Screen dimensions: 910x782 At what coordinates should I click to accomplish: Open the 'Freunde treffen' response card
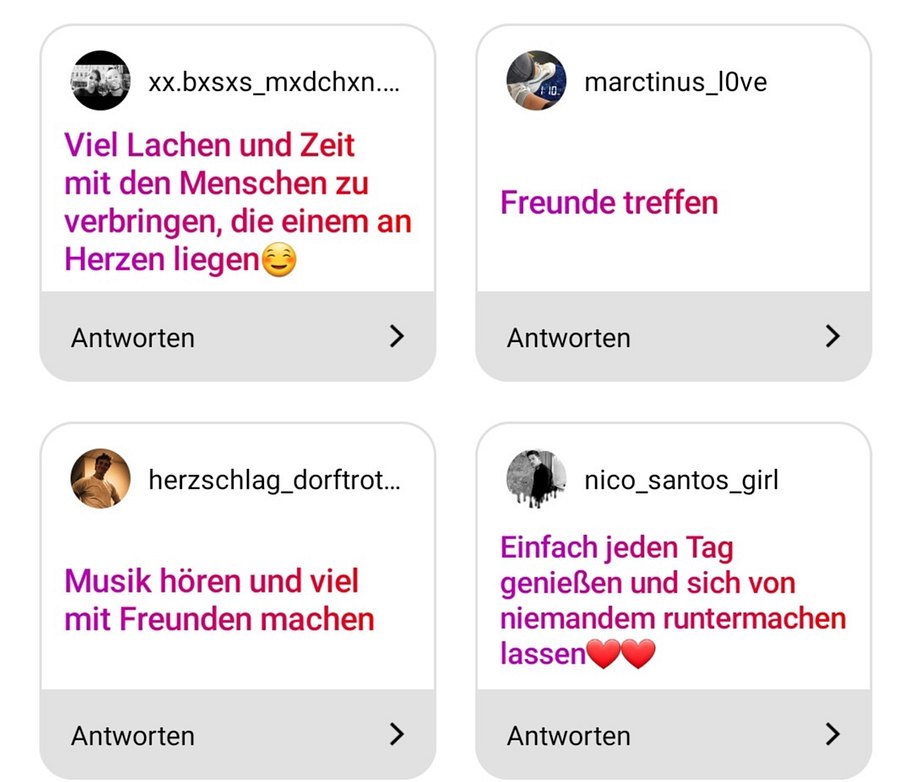point(609,203)
